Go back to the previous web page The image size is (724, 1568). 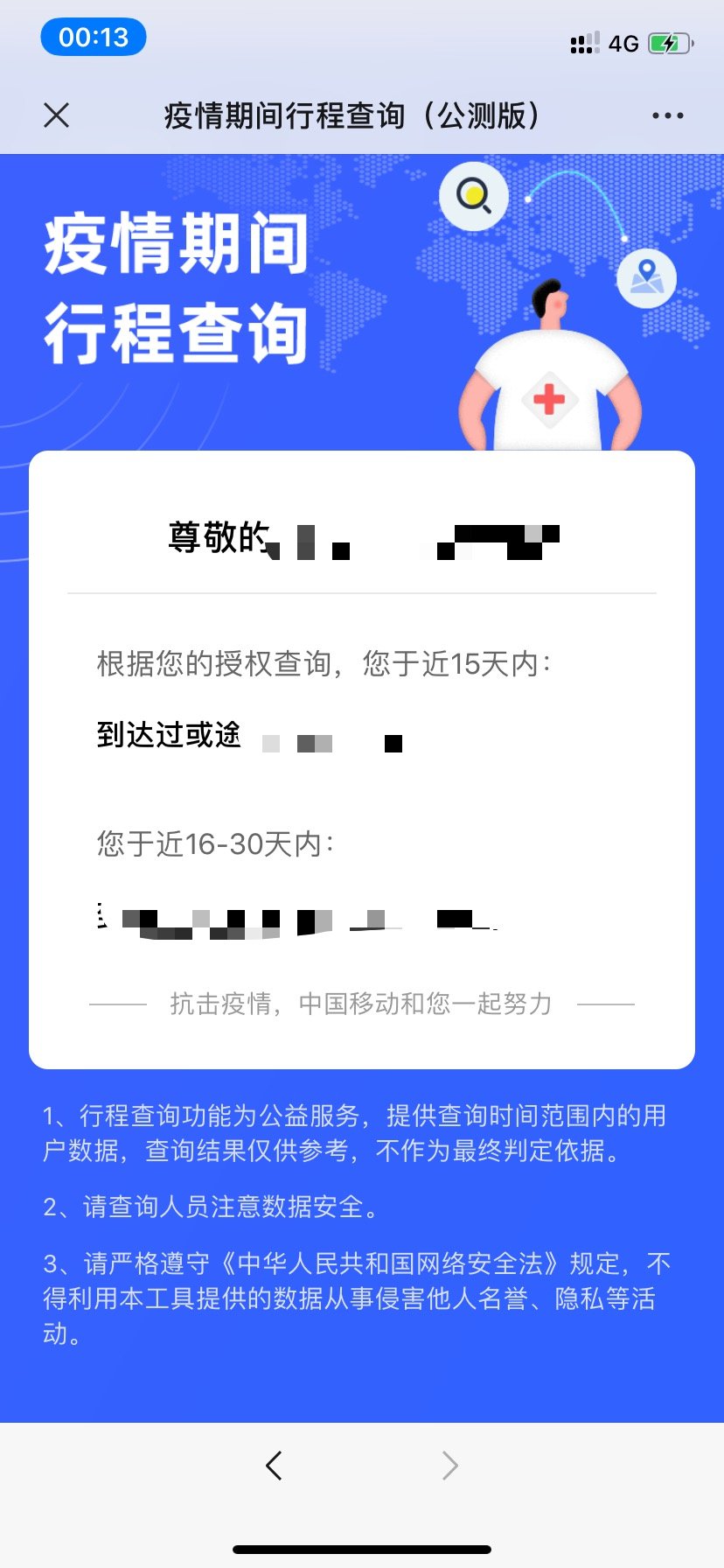tap(275, 1465)
